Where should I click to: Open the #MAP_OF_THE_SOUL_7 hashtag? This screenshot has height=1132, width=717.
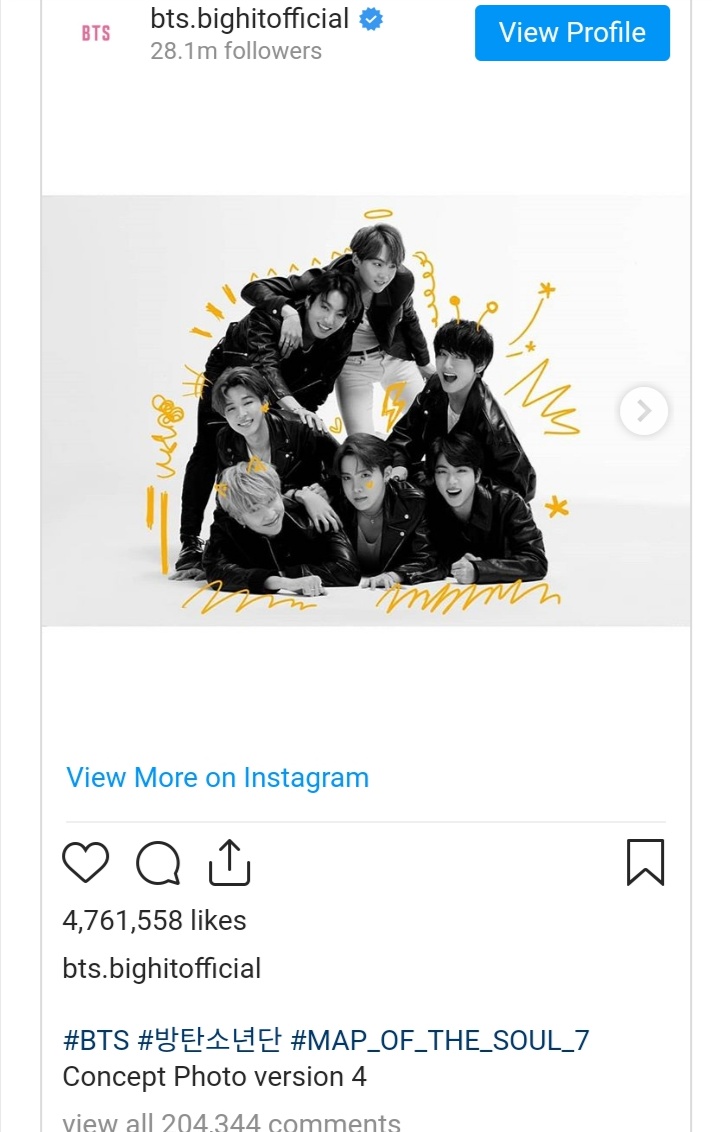[x=439, y=1040]
